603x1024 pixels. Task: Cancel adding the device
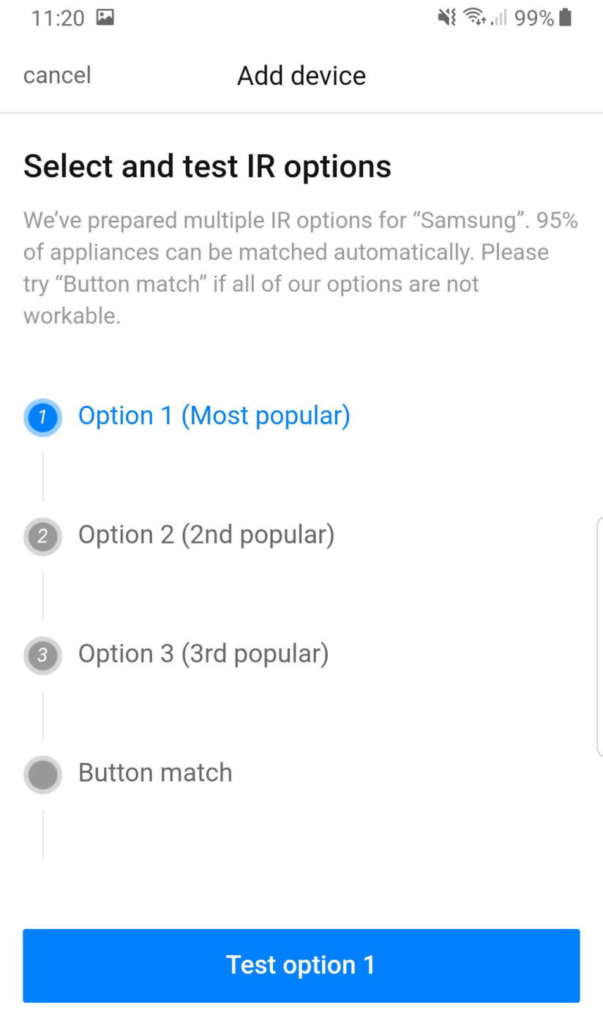(x=57, y=75)
